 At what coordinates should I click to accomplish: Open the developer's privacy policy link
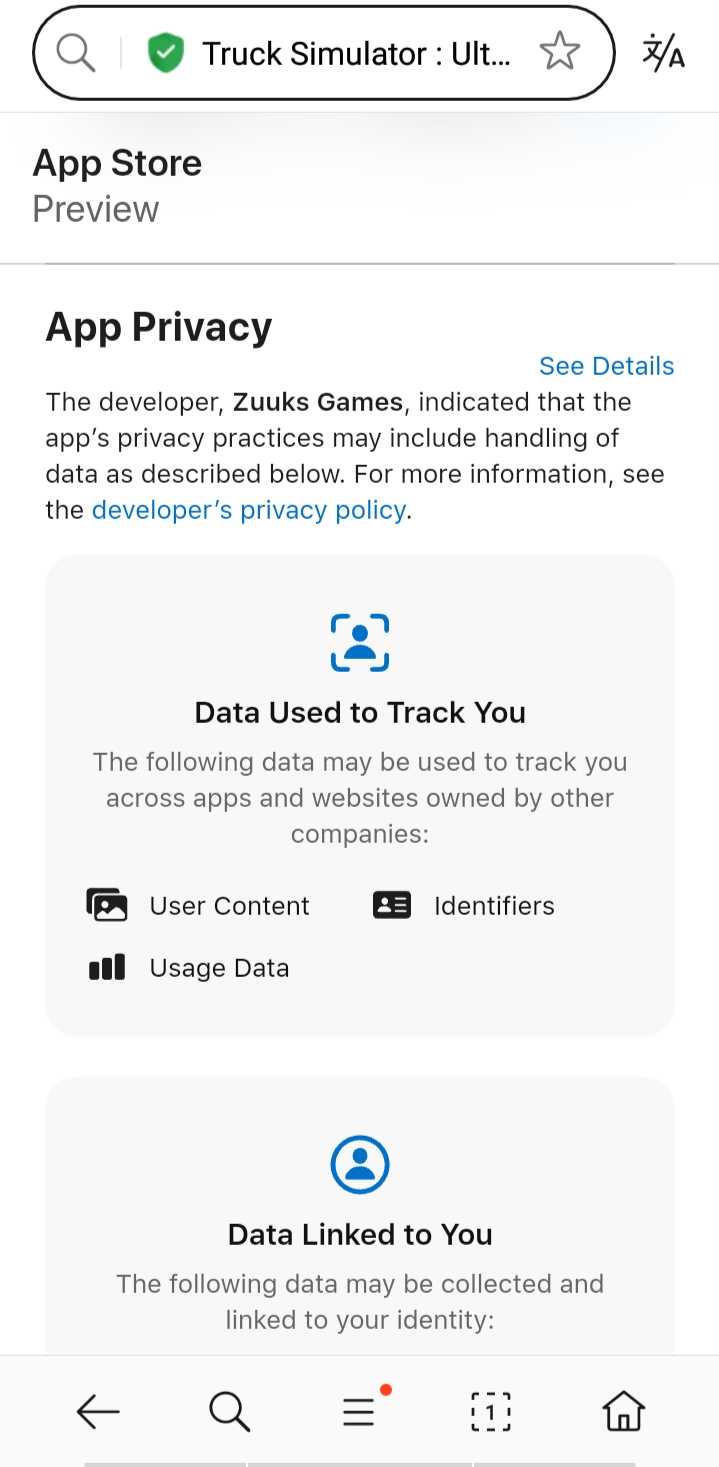click(x=248, y=510)
